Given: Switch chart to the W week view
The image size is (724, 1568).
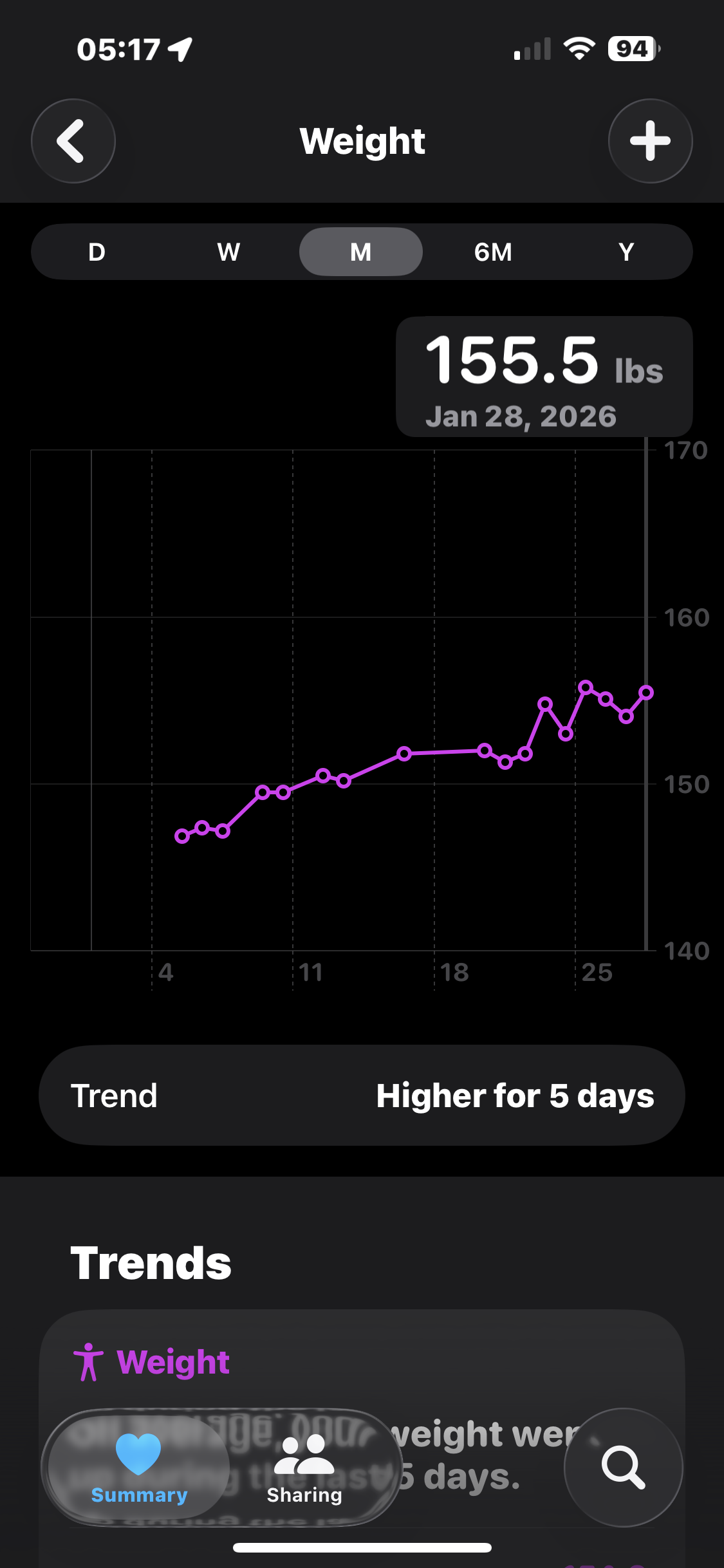Looking at the screenshot, I should pyautogui.click(x=228, y=252).
